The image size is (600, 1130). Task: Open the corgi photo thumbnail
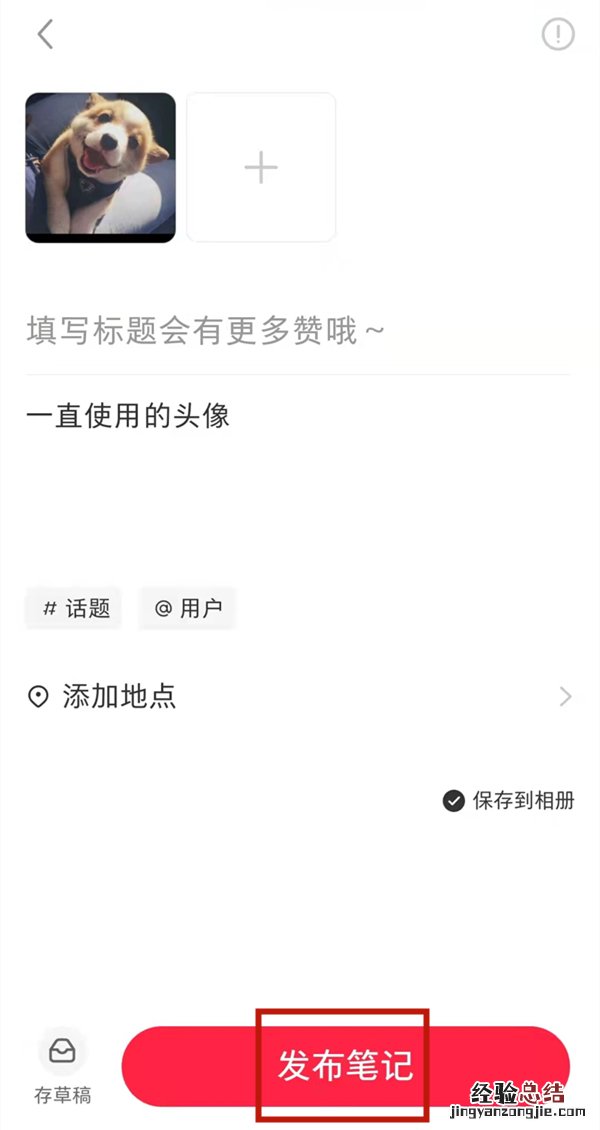coord(100,167)
